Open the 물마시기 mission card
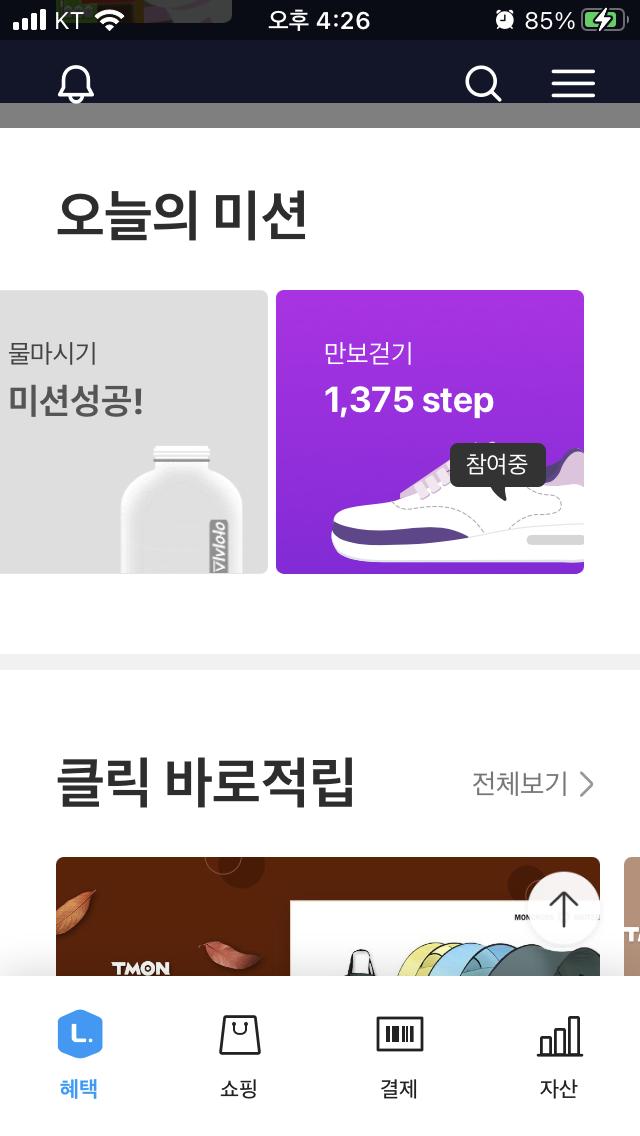Screen dimensions: 640x1136 tap(133, 432)
